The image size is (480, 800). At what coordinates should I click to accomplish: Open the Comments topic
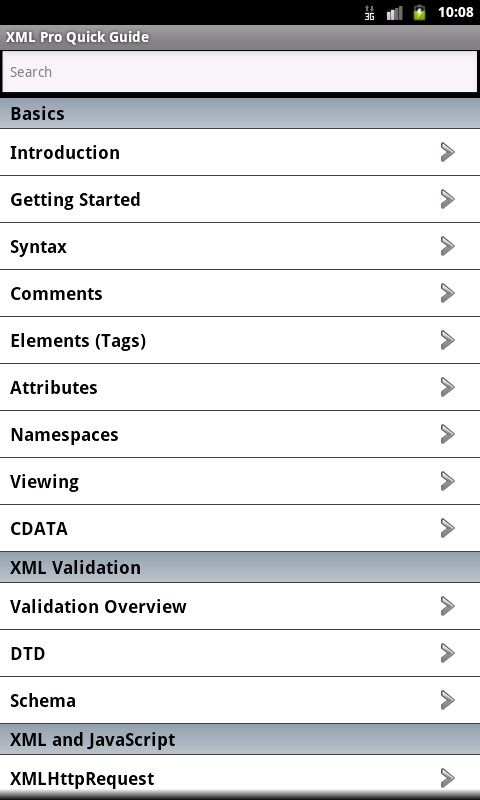tap(240, 293)
